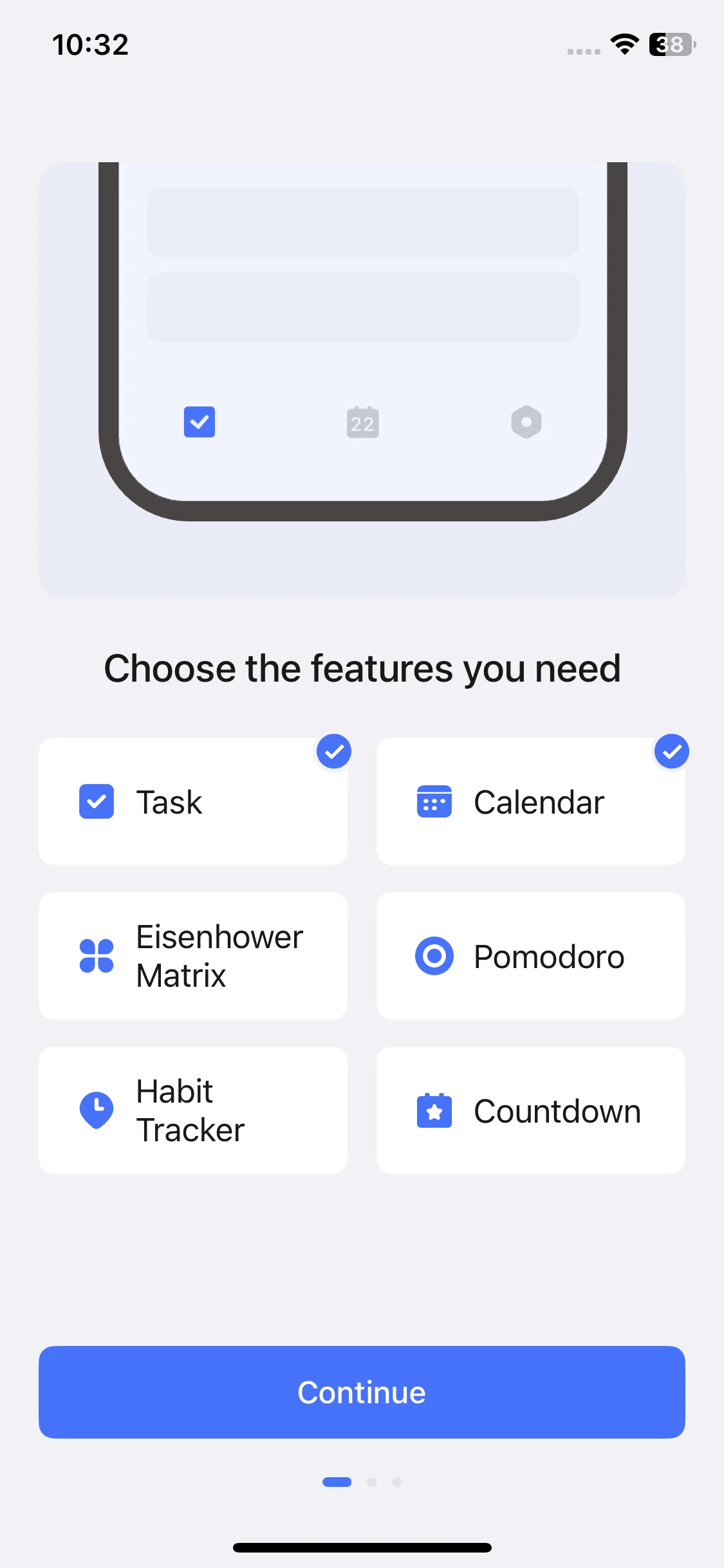Select the Eisenhower Matrix feature
Screen dimensions: 724x1568
(x=193, y=956)
